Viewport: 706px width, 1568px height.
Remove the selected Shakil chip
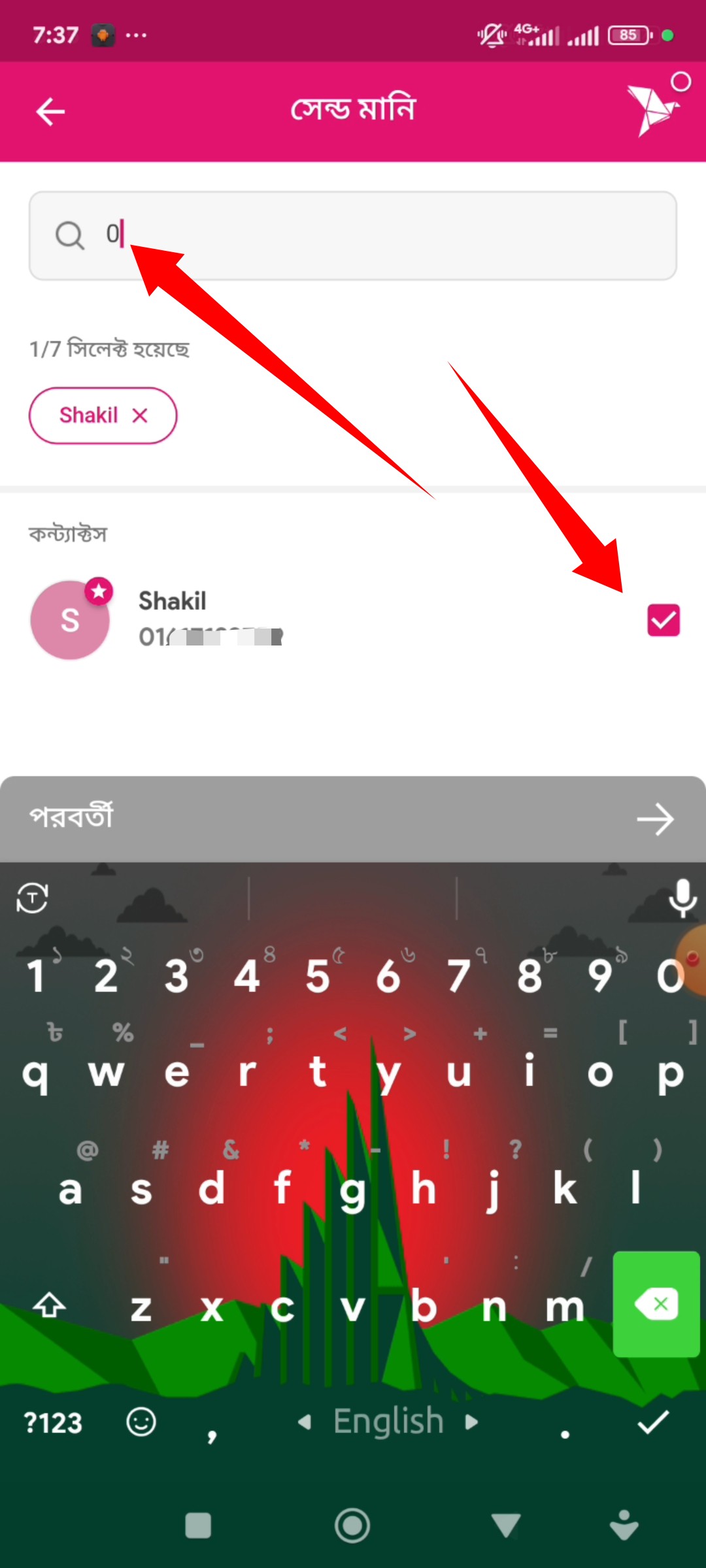coord(140,416)
